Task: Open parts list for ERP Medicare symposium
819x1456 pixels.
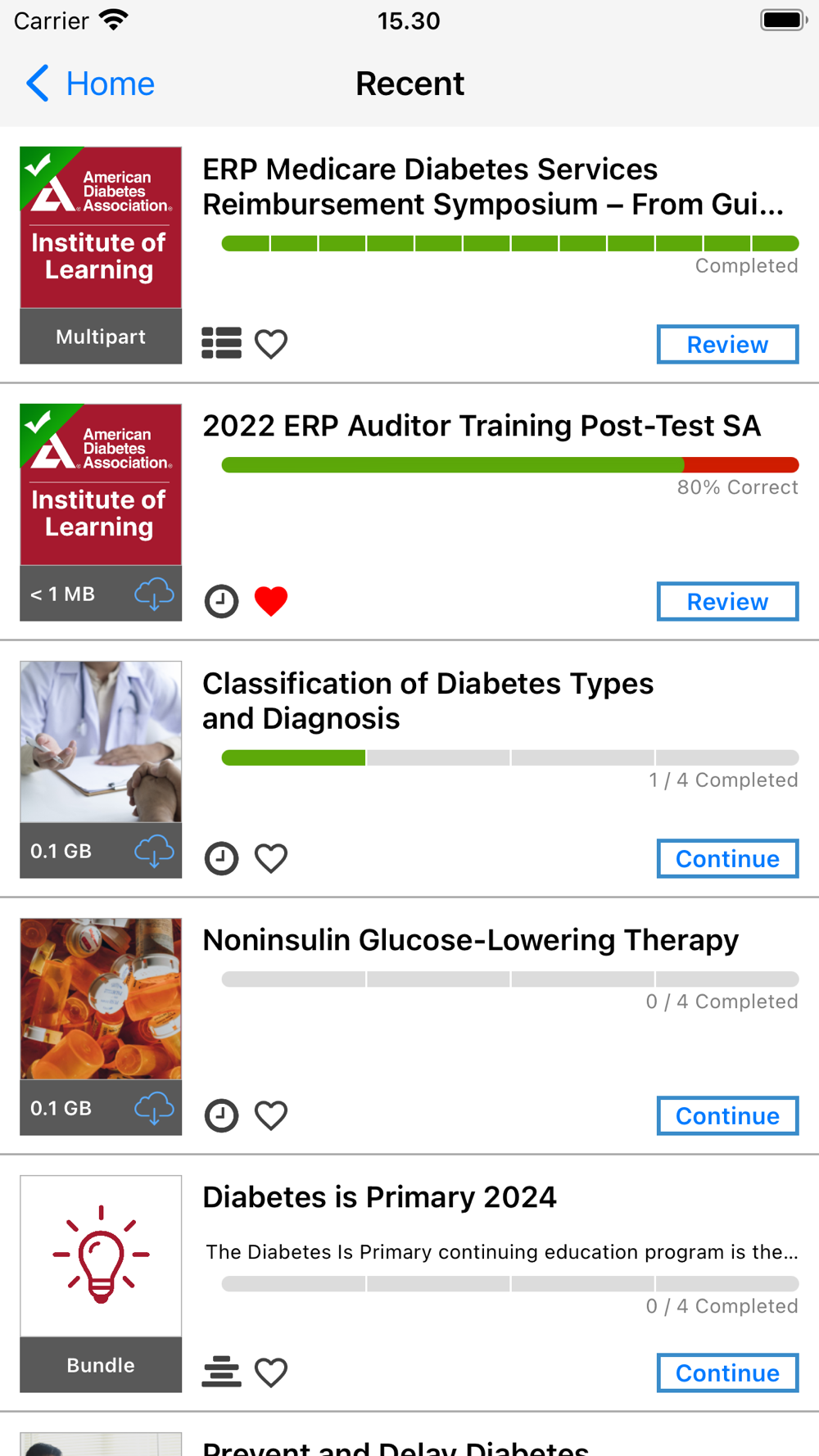Action: [221, 344]
